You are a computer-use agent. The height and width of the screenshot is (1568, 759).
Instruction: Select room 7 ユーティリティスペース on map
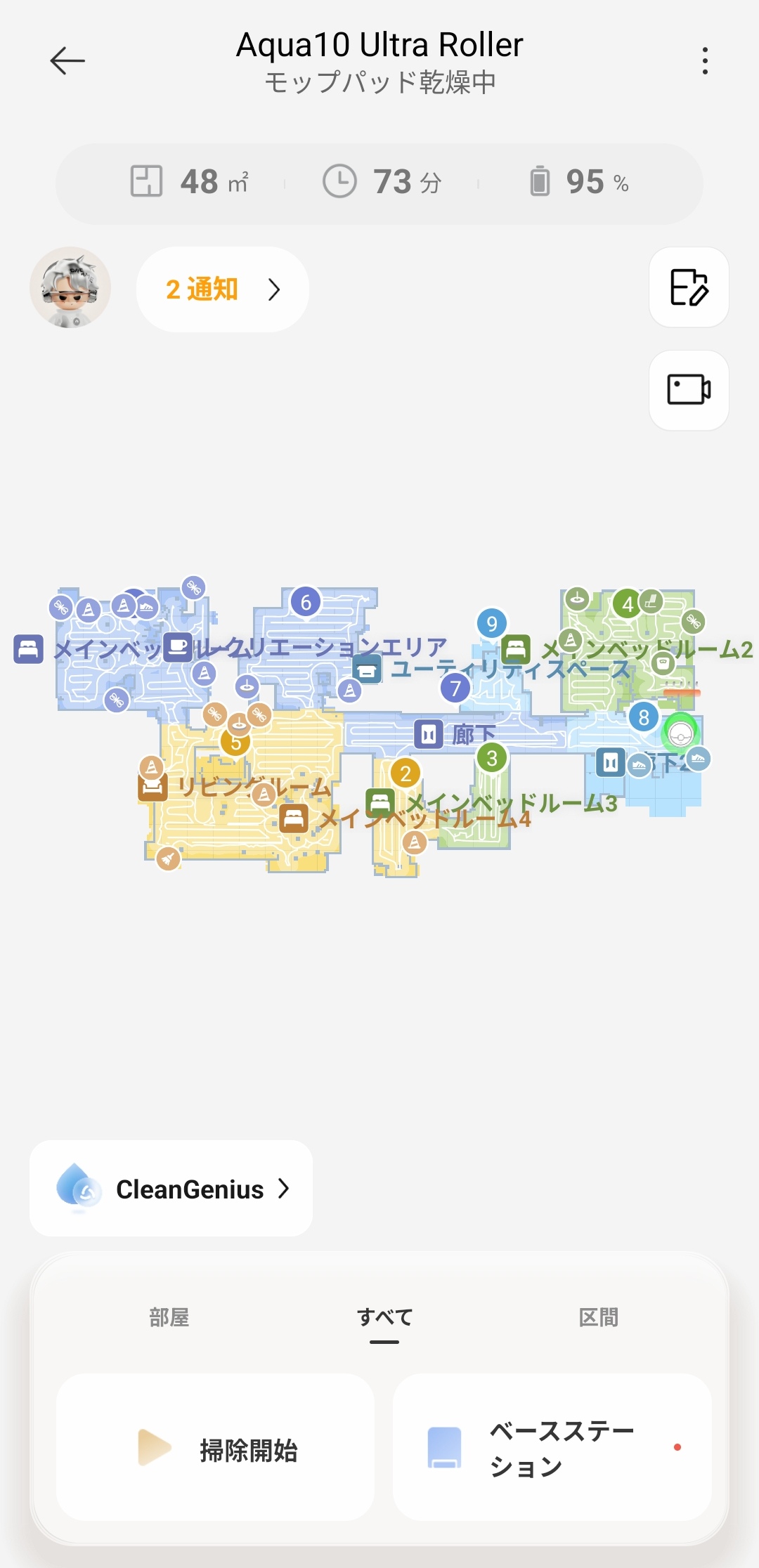point(455,688)
